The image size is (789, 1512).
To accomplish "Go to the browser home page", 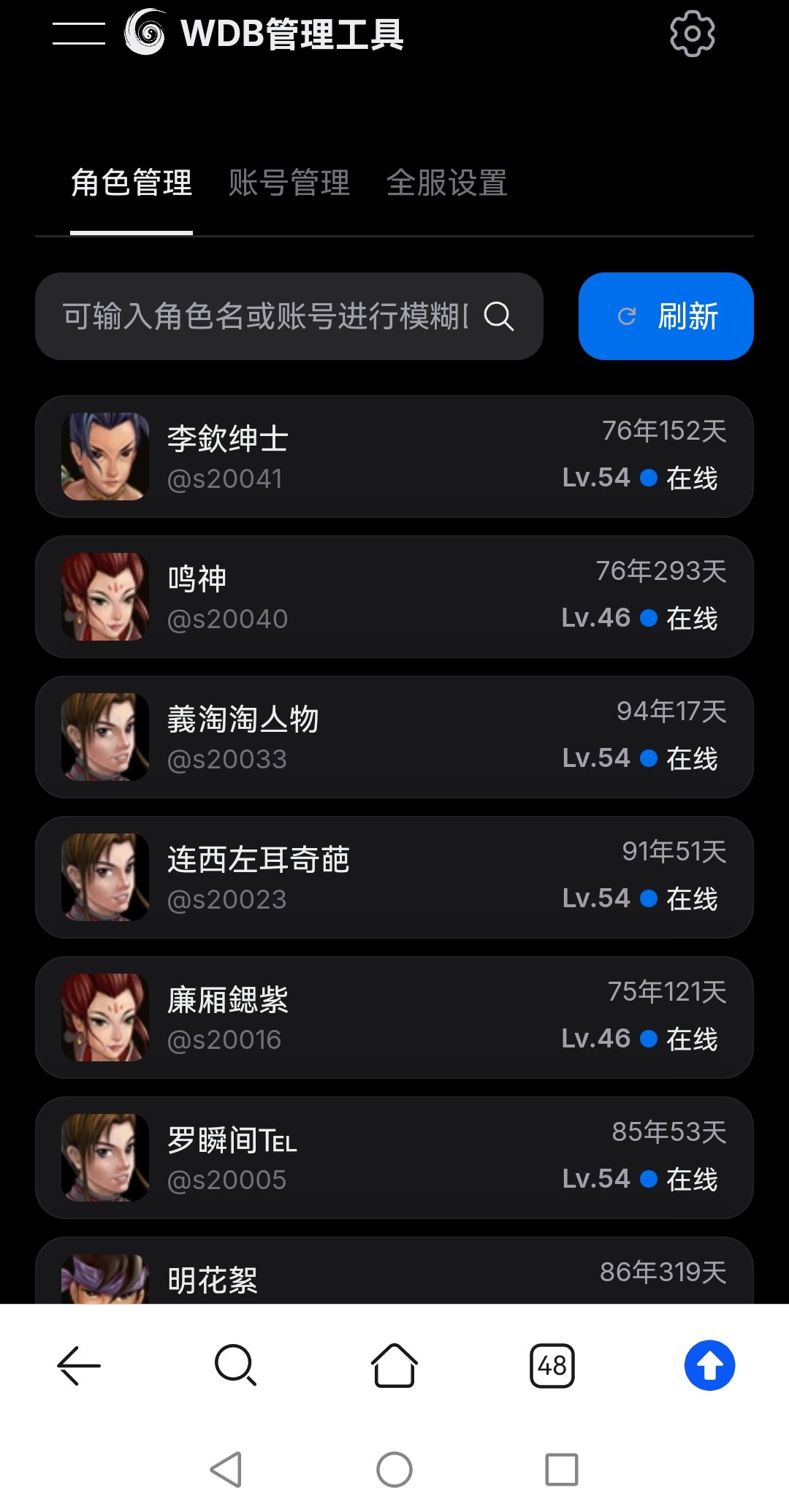I will 394,1365.
